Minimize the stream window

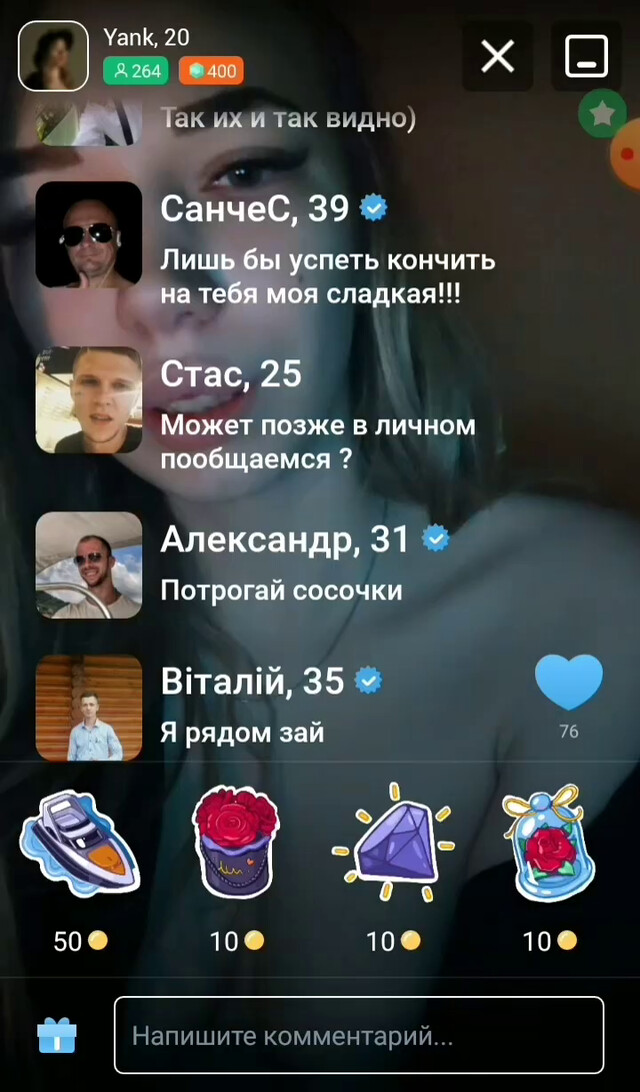point(586,56)
